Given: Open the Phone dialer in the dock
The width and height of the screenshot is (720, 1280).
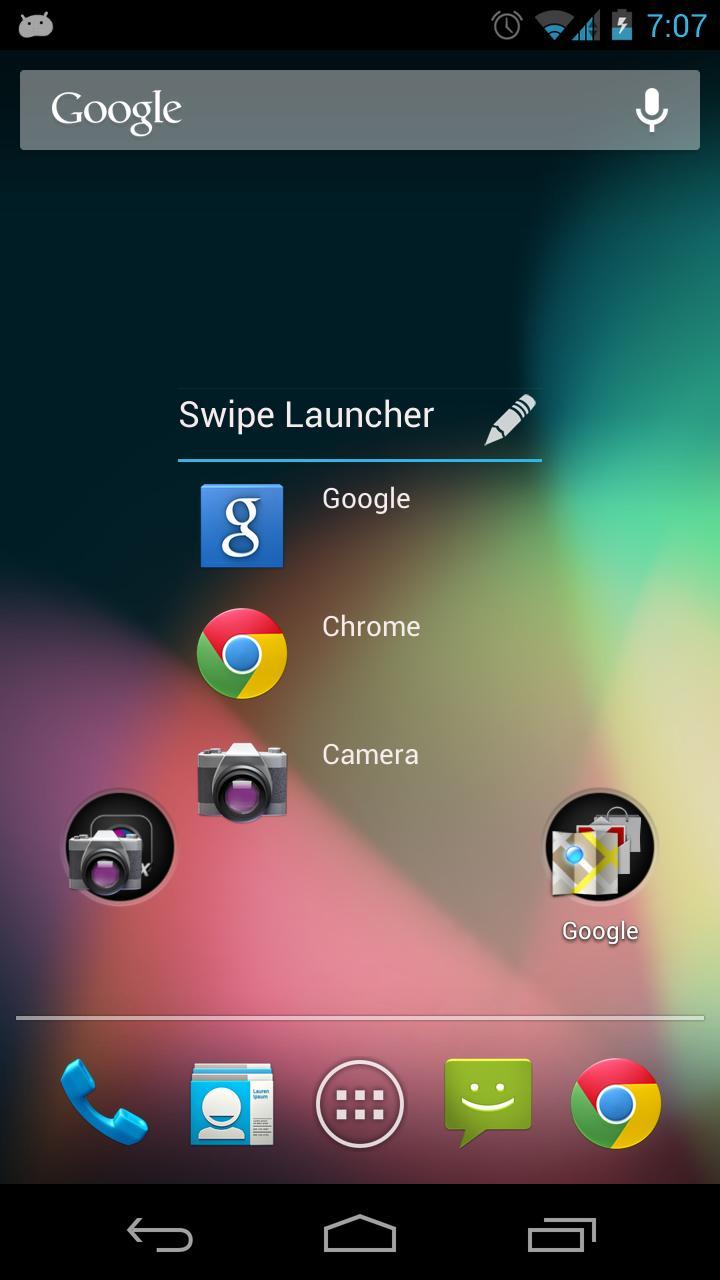Looking at the screenshot, I should (104, 1103).
